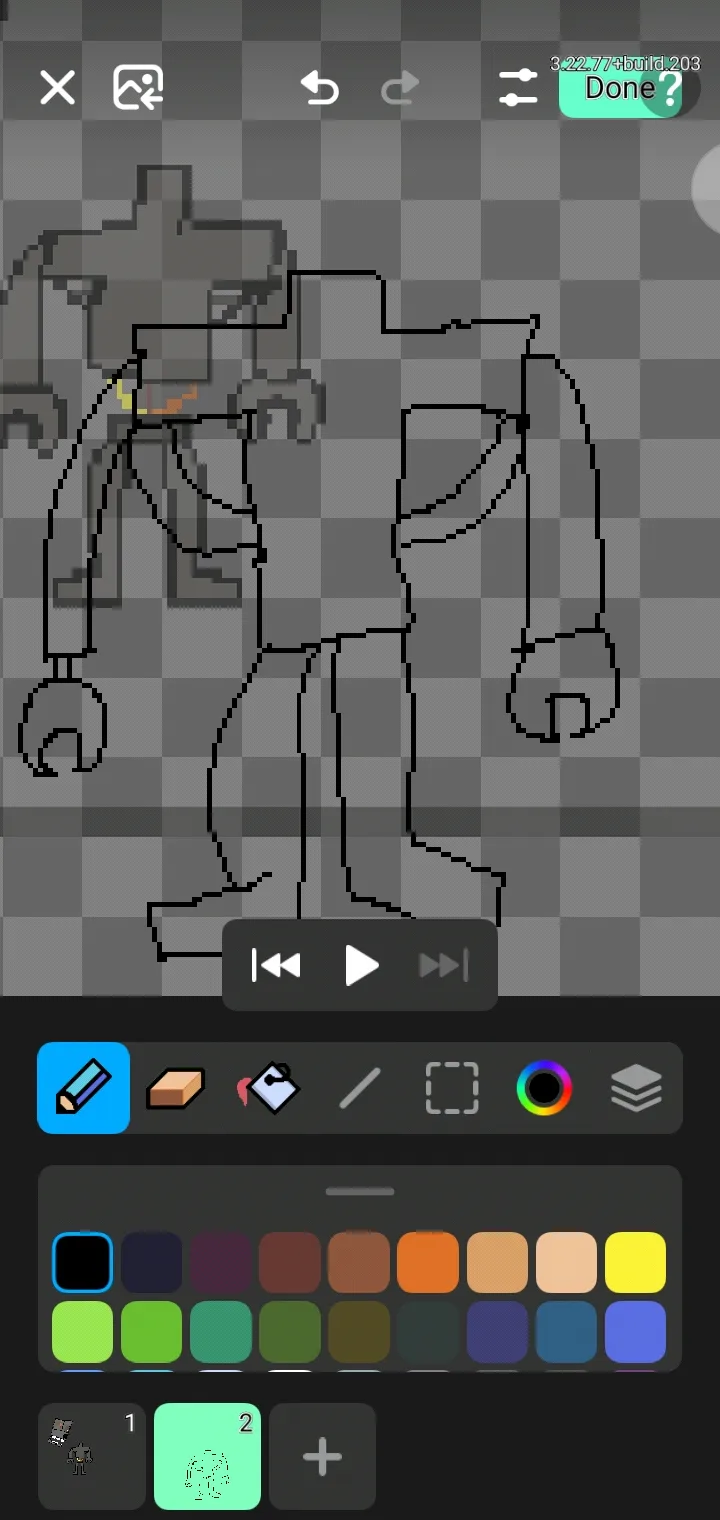The width and height of the screenshot is (720, 1520).
Task: Open the editor settings sliders
Action: pos(518,88)
